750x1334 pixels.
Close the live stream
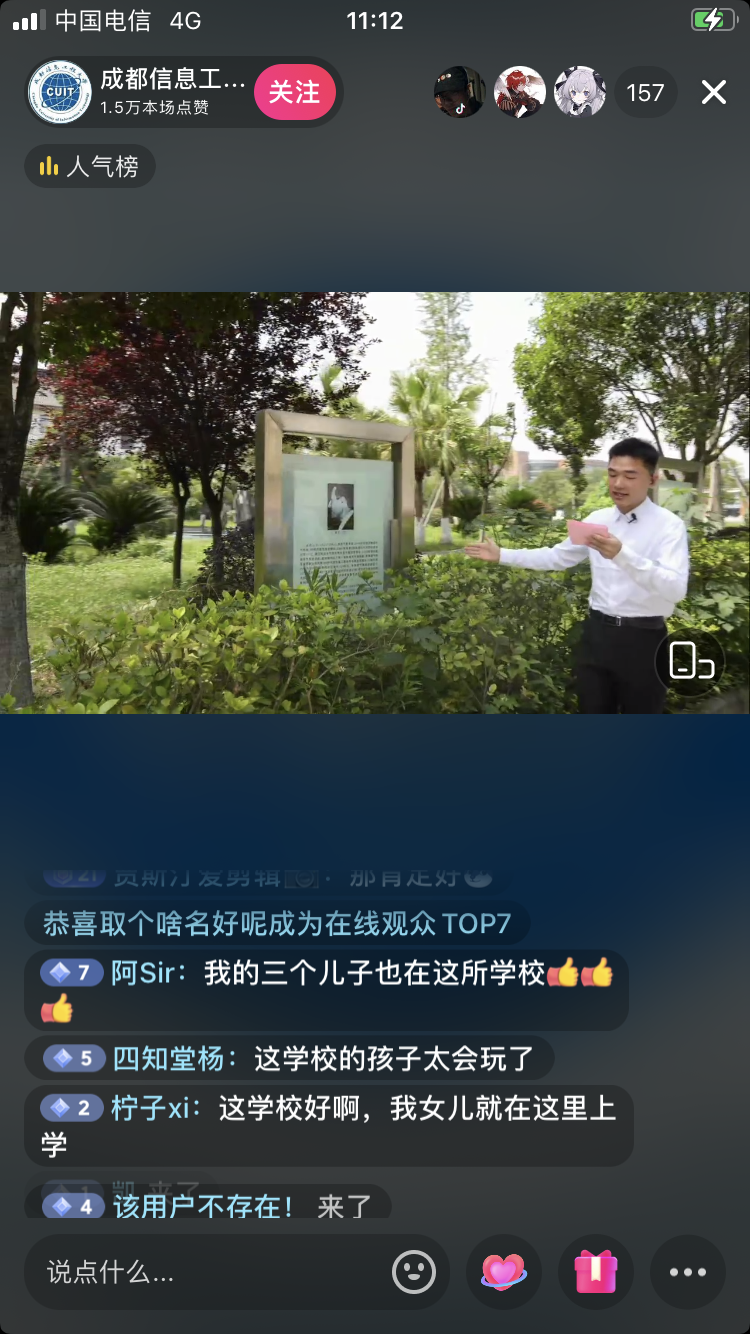point(714,93)
